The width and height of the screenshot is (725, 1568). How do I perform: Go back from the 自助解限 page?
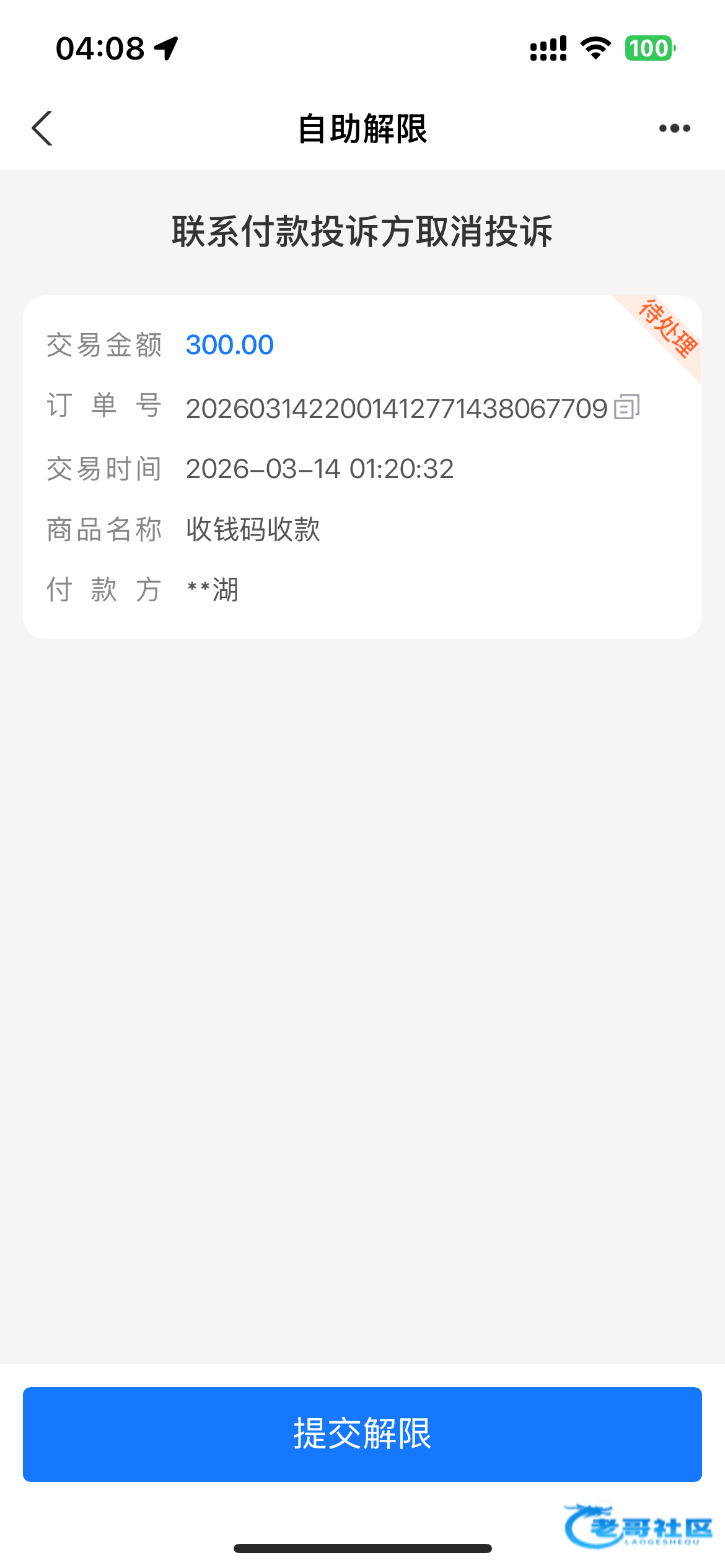(x=42, y=128)
